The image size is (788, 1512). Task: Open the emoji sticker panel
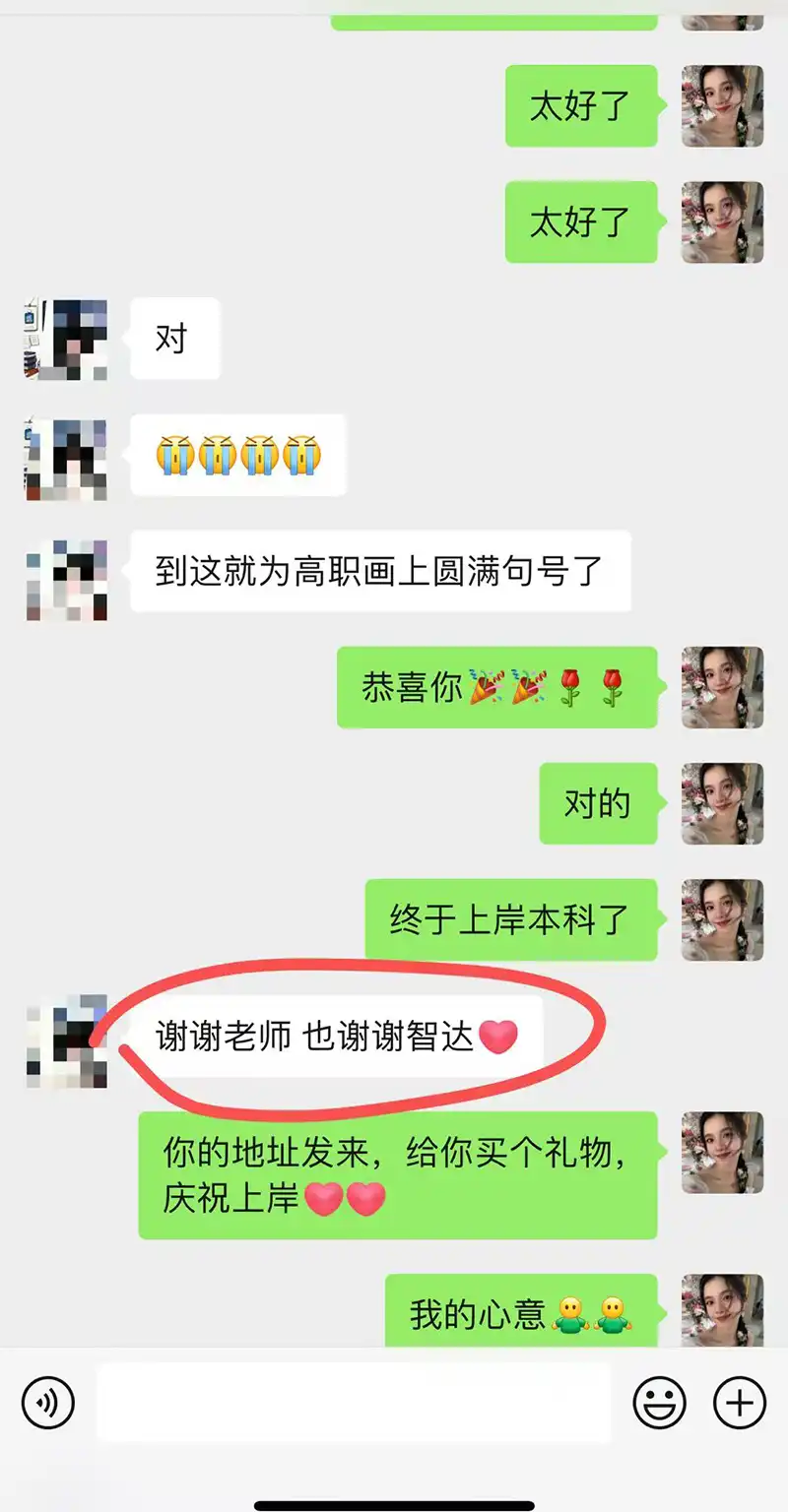[x=659, y=1403]
